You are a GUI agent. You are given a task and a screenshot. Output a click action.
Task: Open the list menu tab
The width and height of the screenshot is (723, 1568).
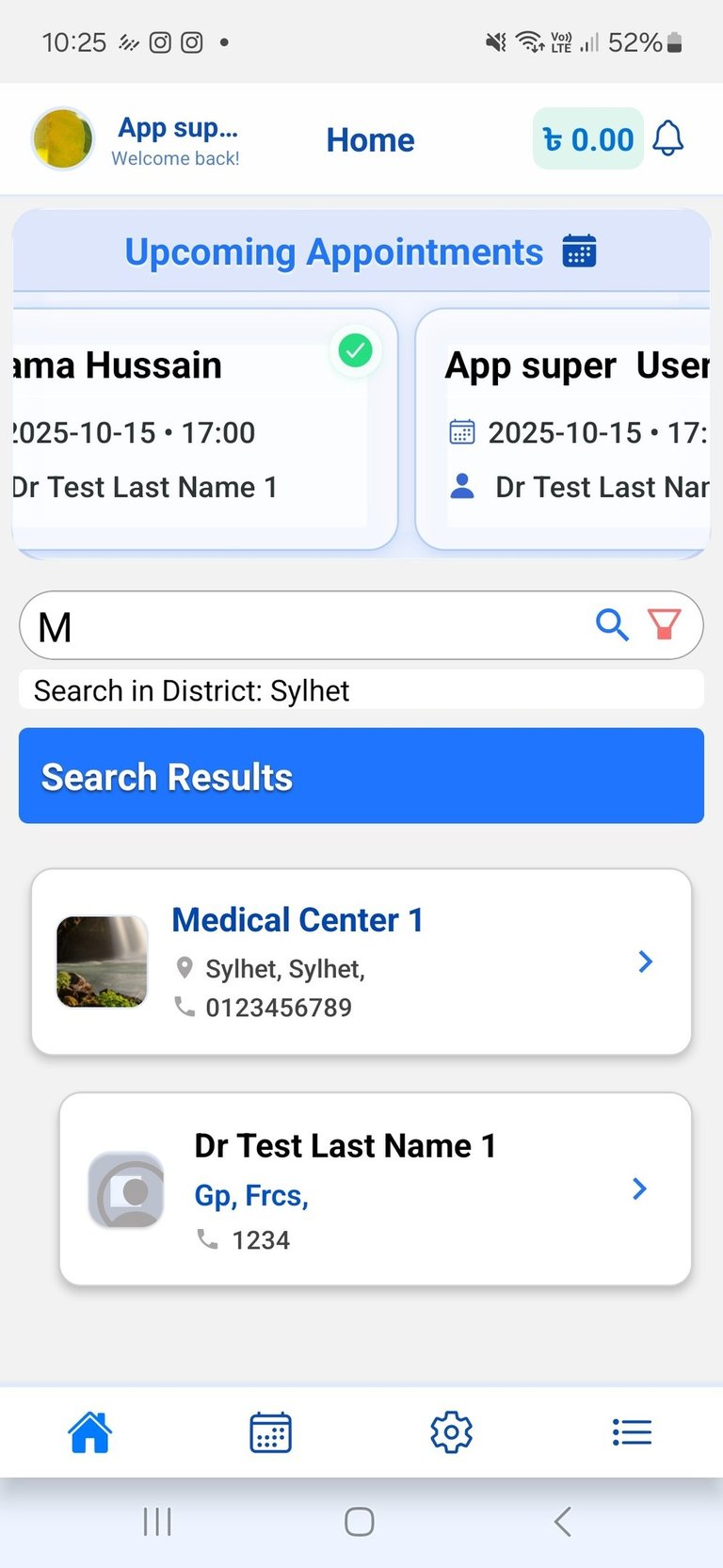(x=632, y=1432)
